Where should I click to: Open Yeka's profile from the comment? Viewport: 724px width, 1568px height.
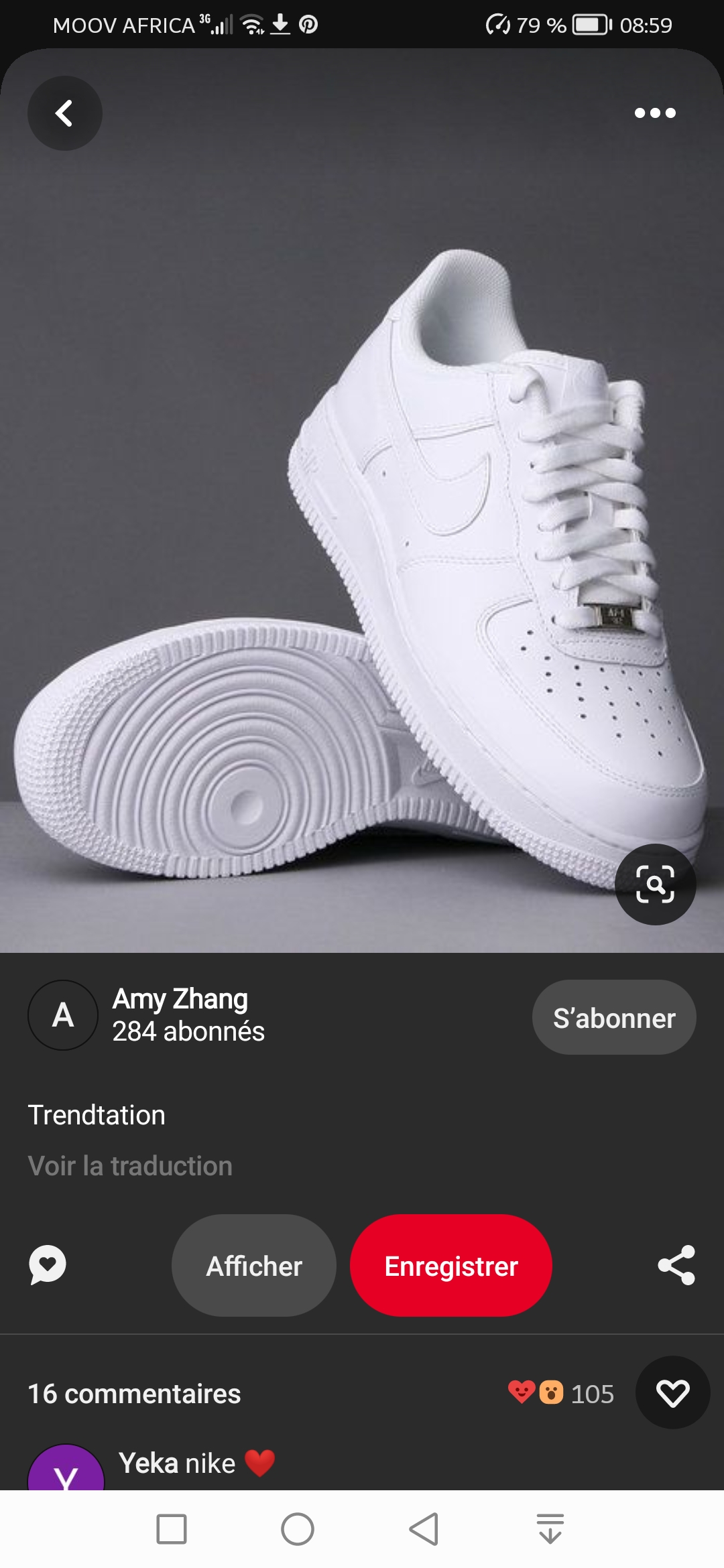coord(66,1471)
